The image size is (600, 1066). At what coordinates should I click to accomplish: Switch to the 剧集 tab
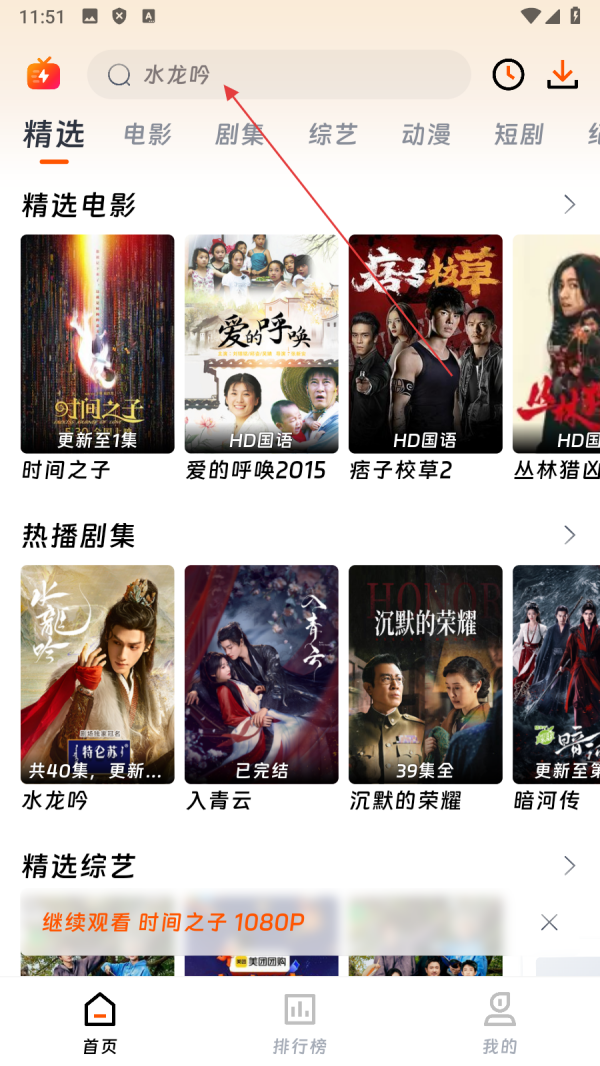[240, 134]
